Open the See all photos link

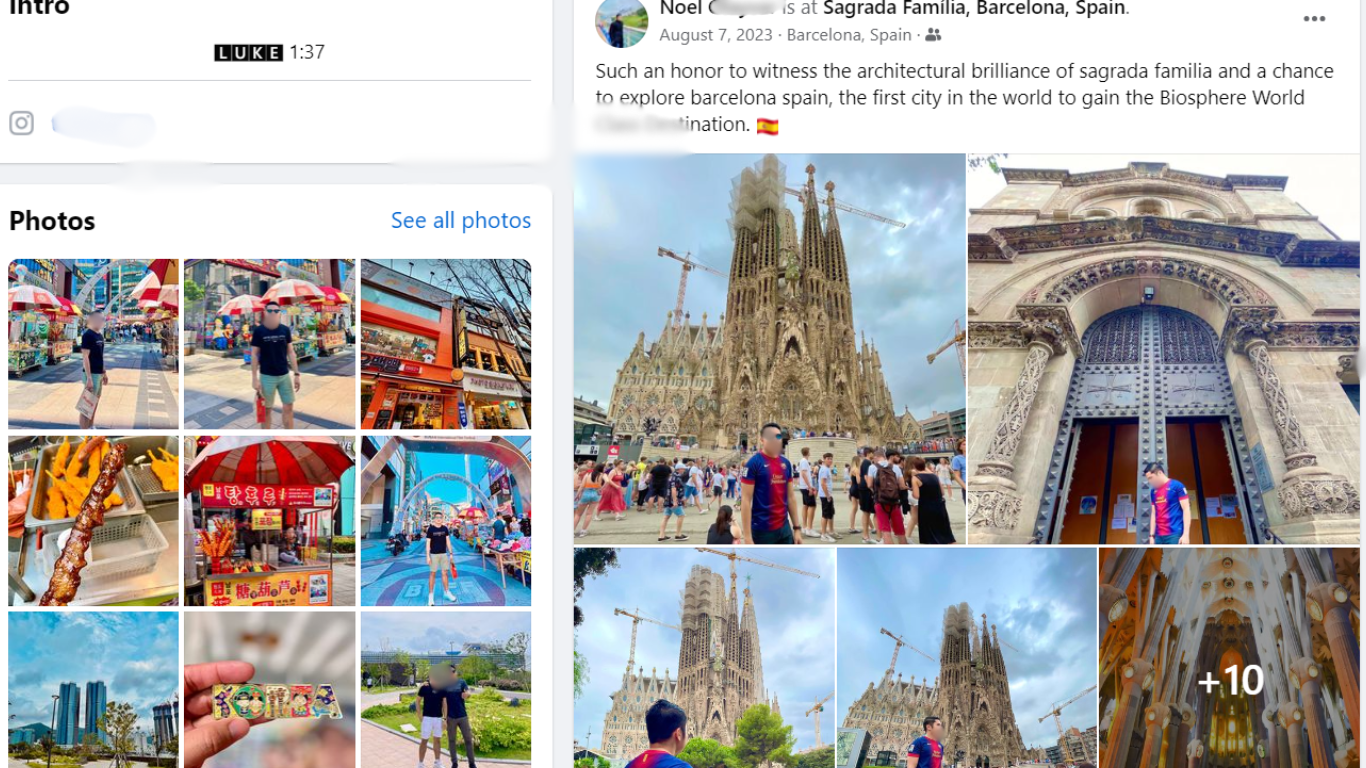(460, 220)
